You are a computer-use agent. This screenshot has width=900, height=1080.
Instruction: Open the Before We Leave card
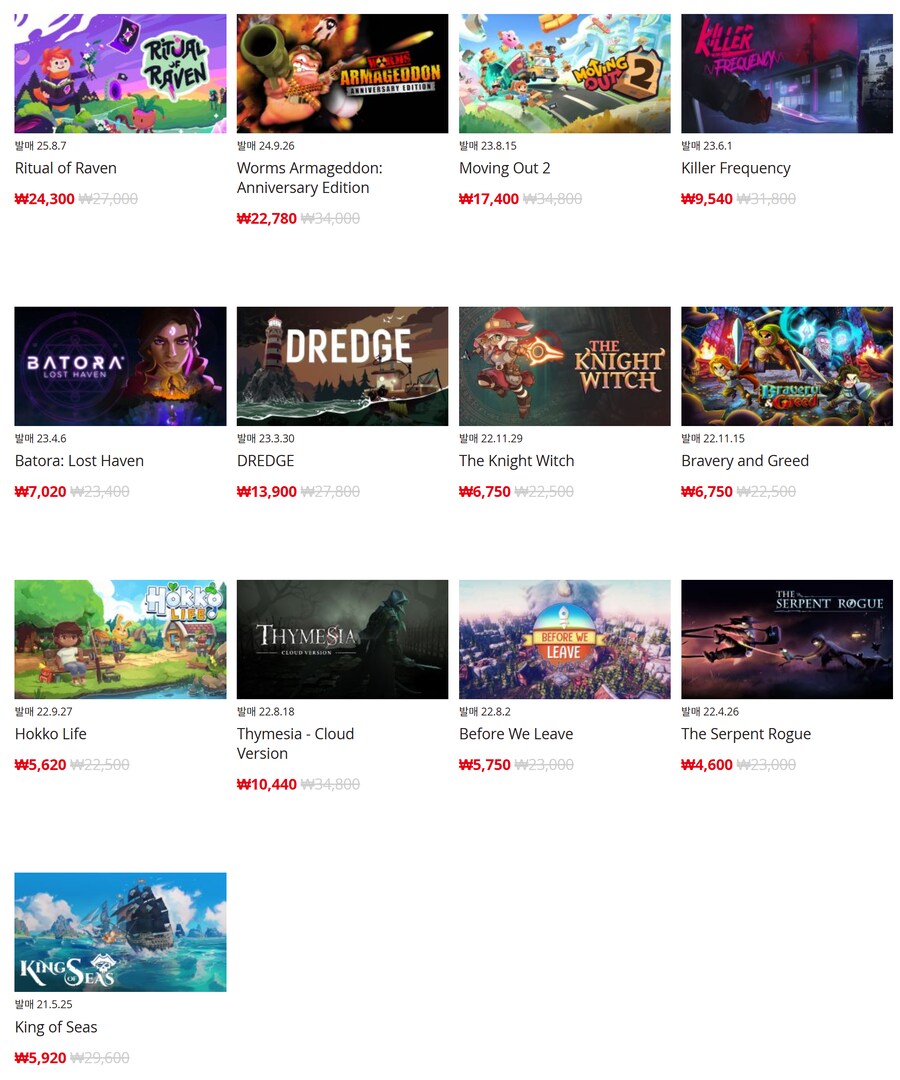click(564, 639)
